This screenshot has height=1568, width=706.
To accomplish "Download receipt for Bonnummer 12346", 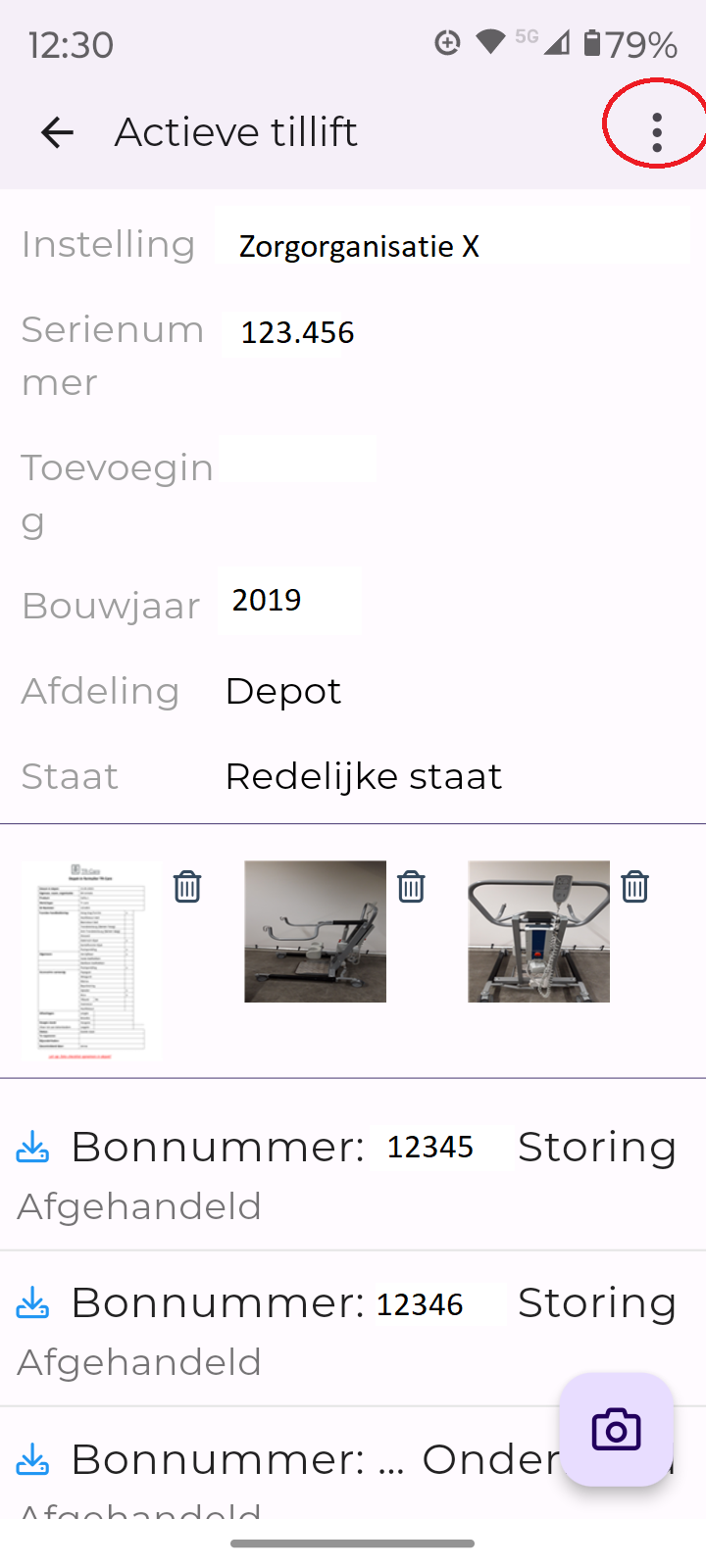I will (33, 1302).
